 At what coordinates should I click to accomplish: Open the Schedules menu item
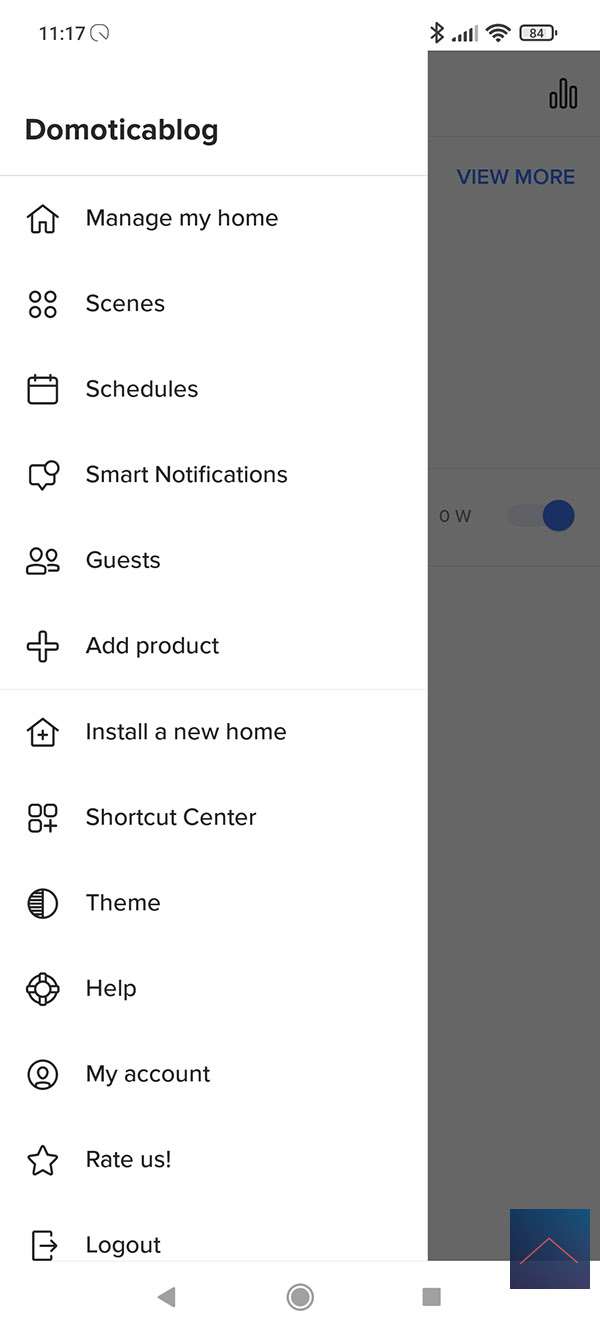[141, 389]
